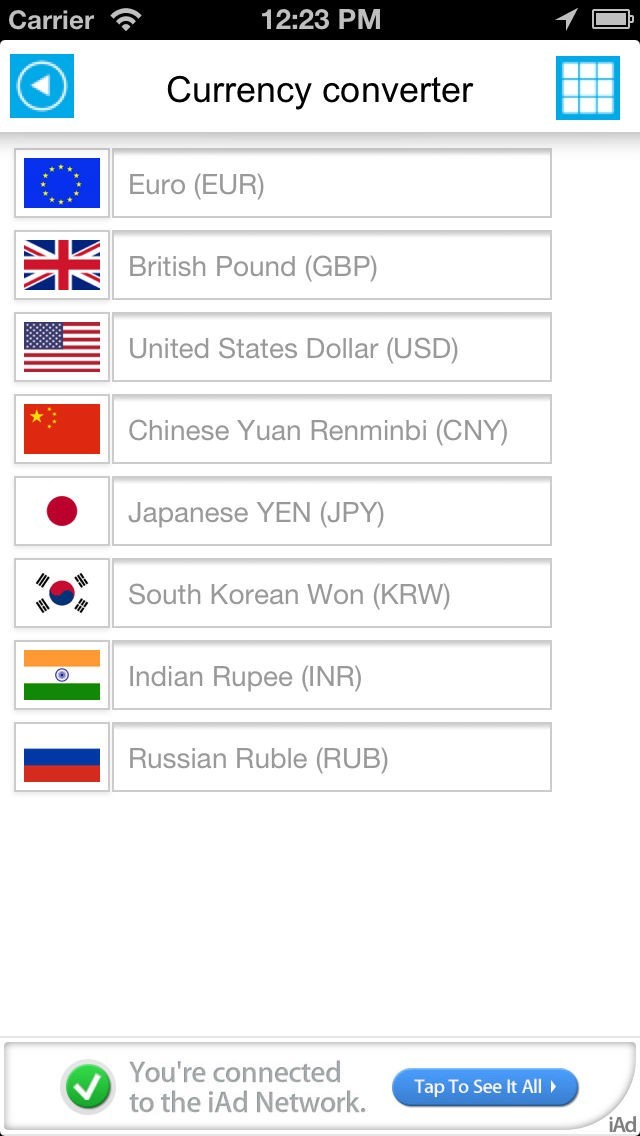Viewport: 640px width, 1136px height.
Task: Select the British Pound (GBP) field
Action: coord(331,266)
